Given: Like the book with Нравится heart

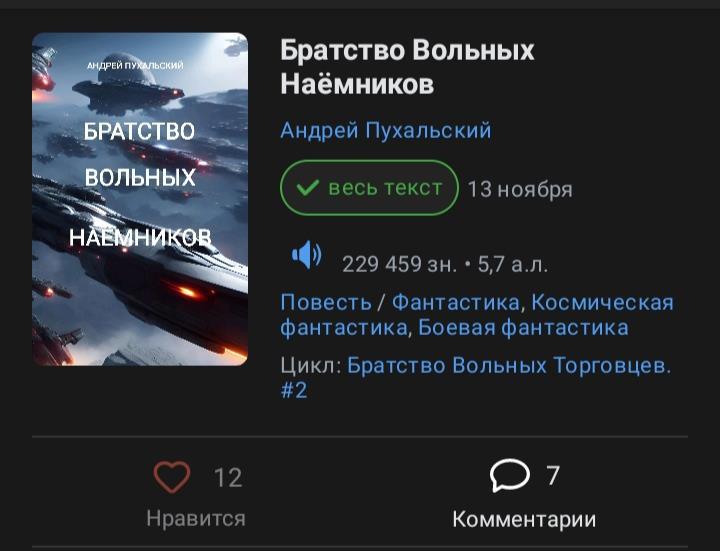Looking at the screenshot, I should [x=172, y=477].
